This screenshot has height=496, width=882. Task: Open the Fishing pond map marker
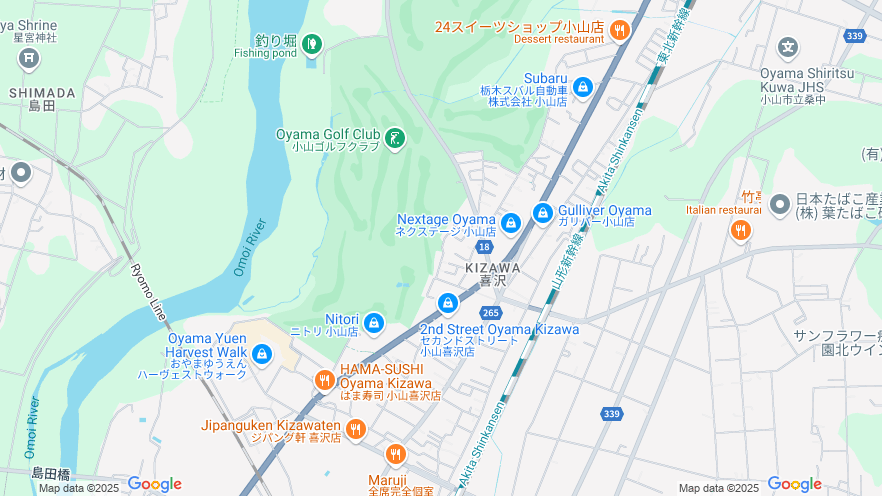click(x=312, y=44)
